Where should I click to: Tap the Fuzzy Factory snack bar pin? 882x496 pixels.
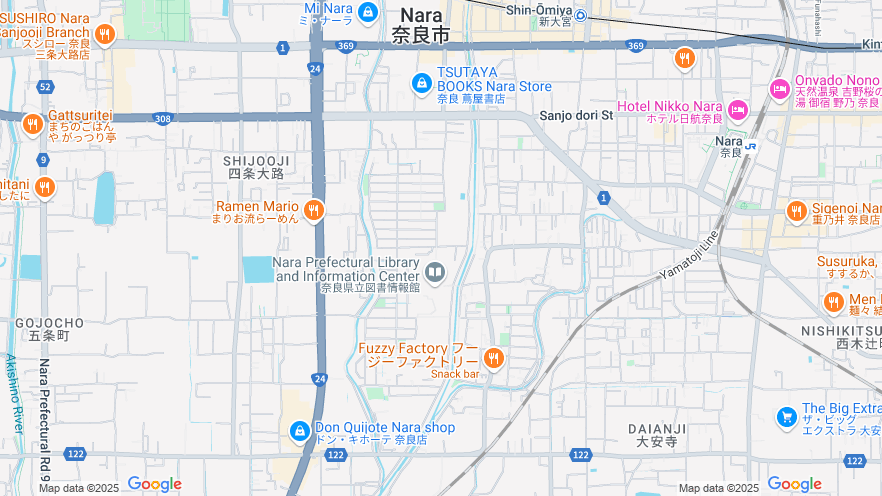[x=493, y=358]
